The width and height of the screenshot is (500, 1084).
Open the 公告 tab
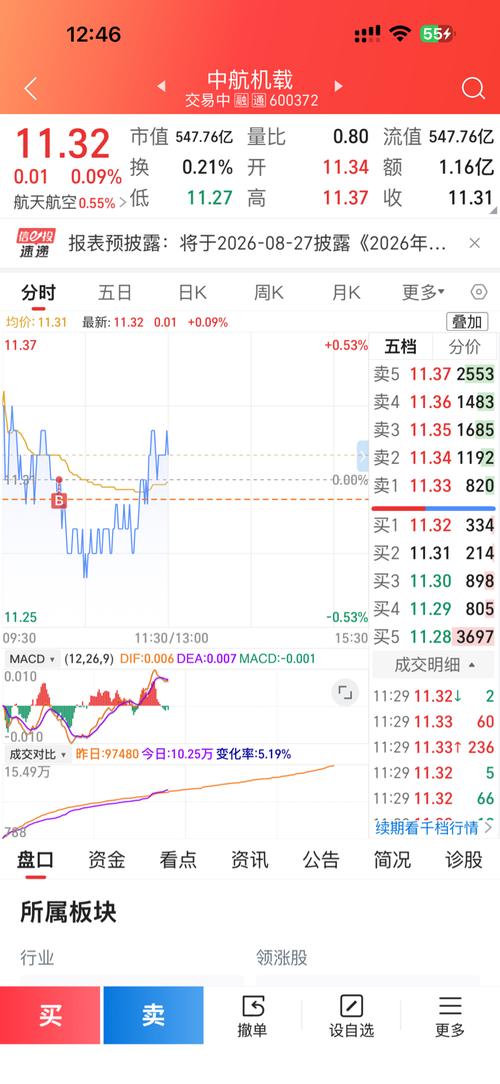click(321, 859)
